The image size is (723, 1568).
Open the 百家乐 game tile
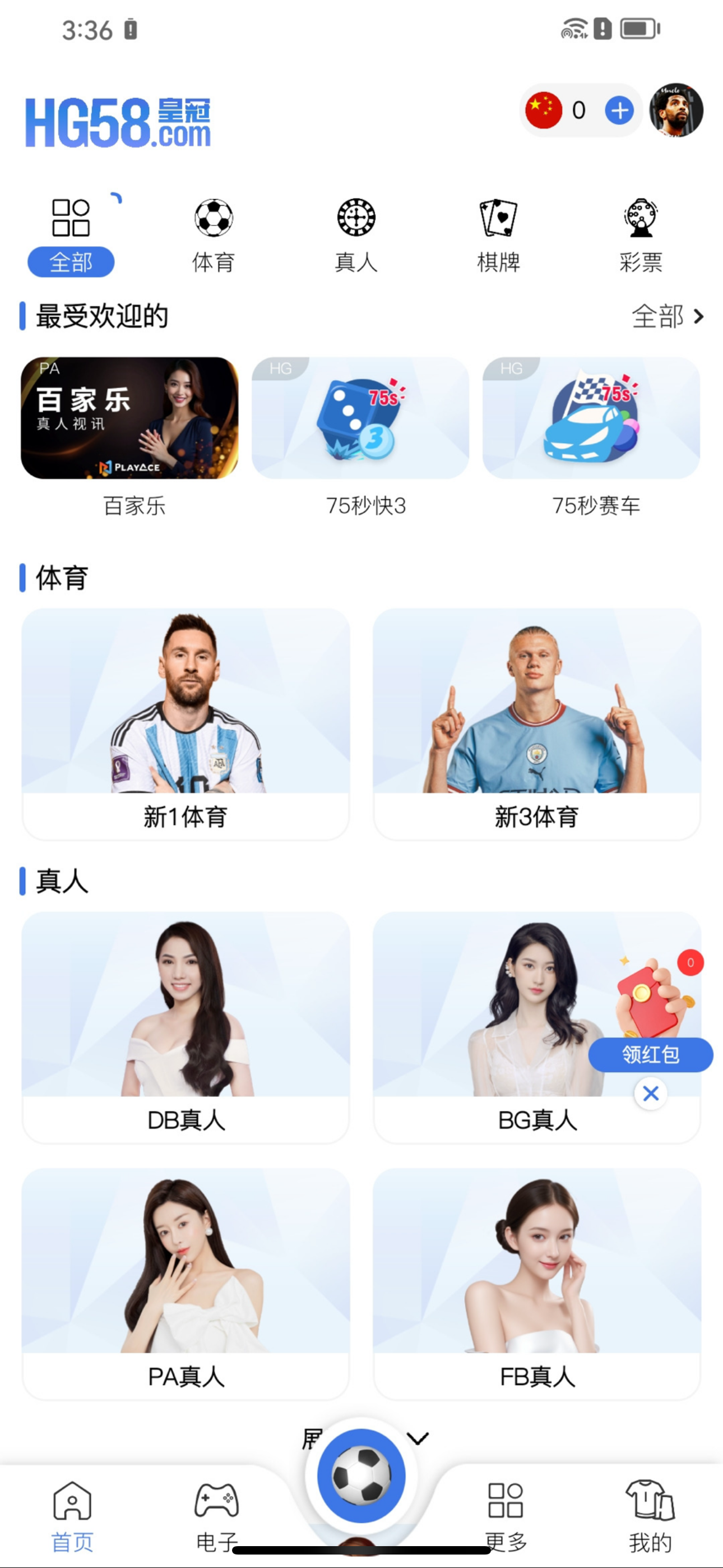point(129,418)
